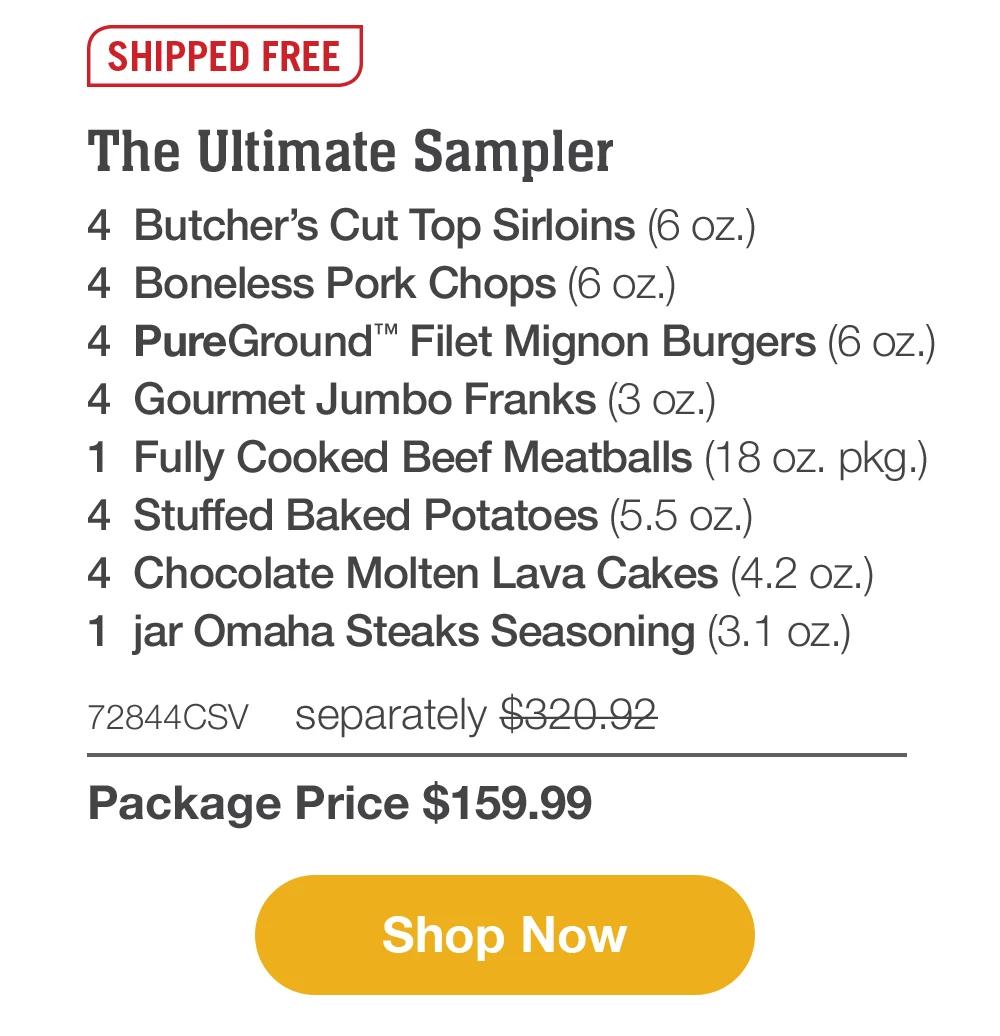
Task: Open the item code 72844CSV
Action: 172,713
